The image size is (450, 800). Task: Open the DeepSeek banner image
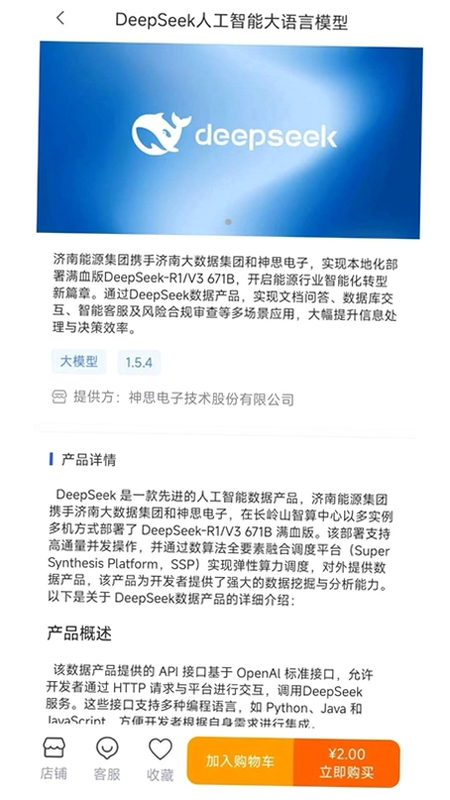[x=229, y=139]
